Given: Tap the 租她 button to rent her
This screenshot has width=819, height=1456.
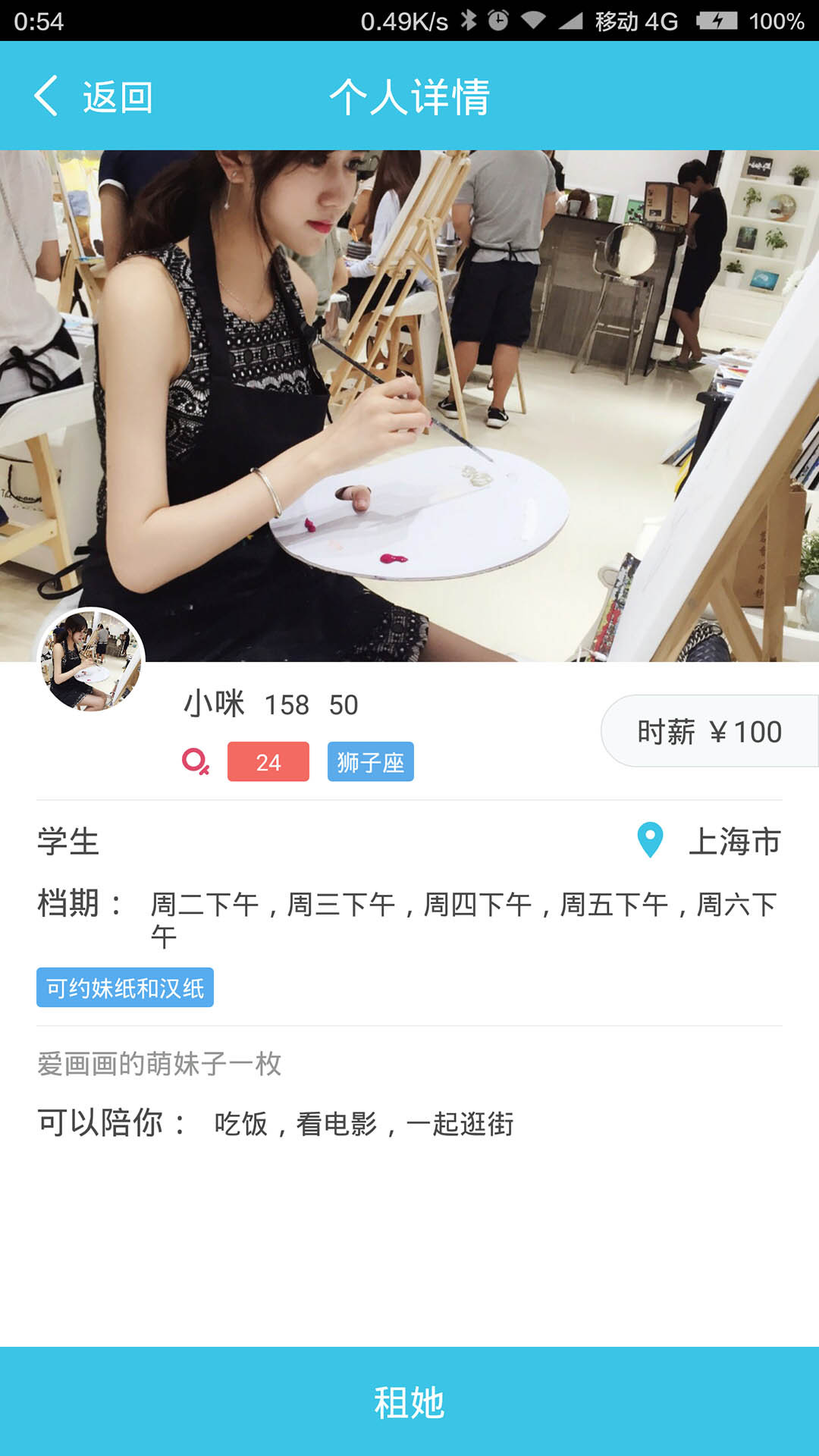Looking at the screenshot, I should click(409, 1401).
